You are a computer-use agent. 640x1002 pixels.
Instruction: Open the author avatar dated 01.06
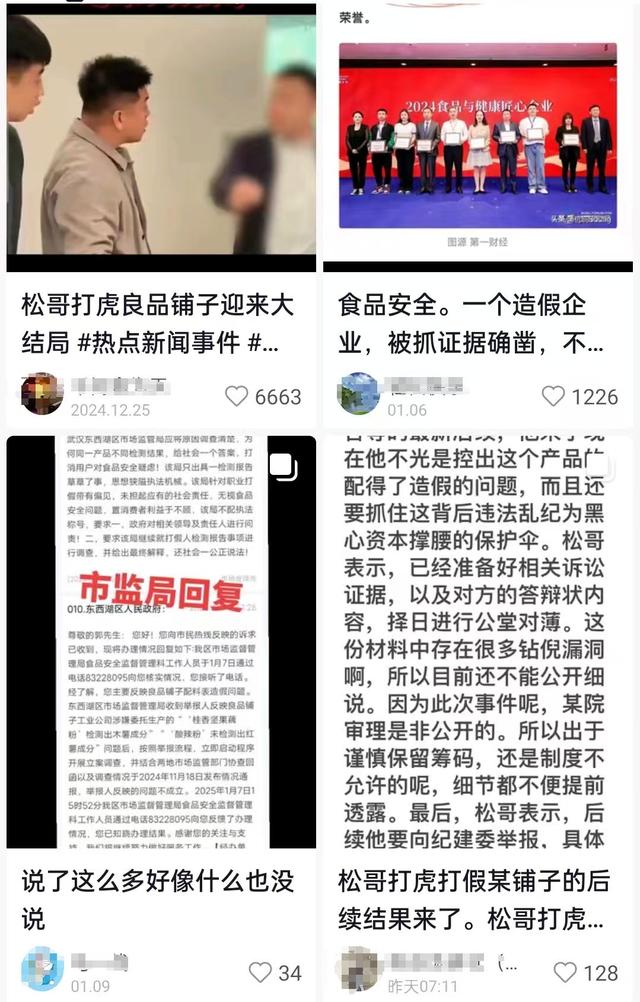point(359,394)
